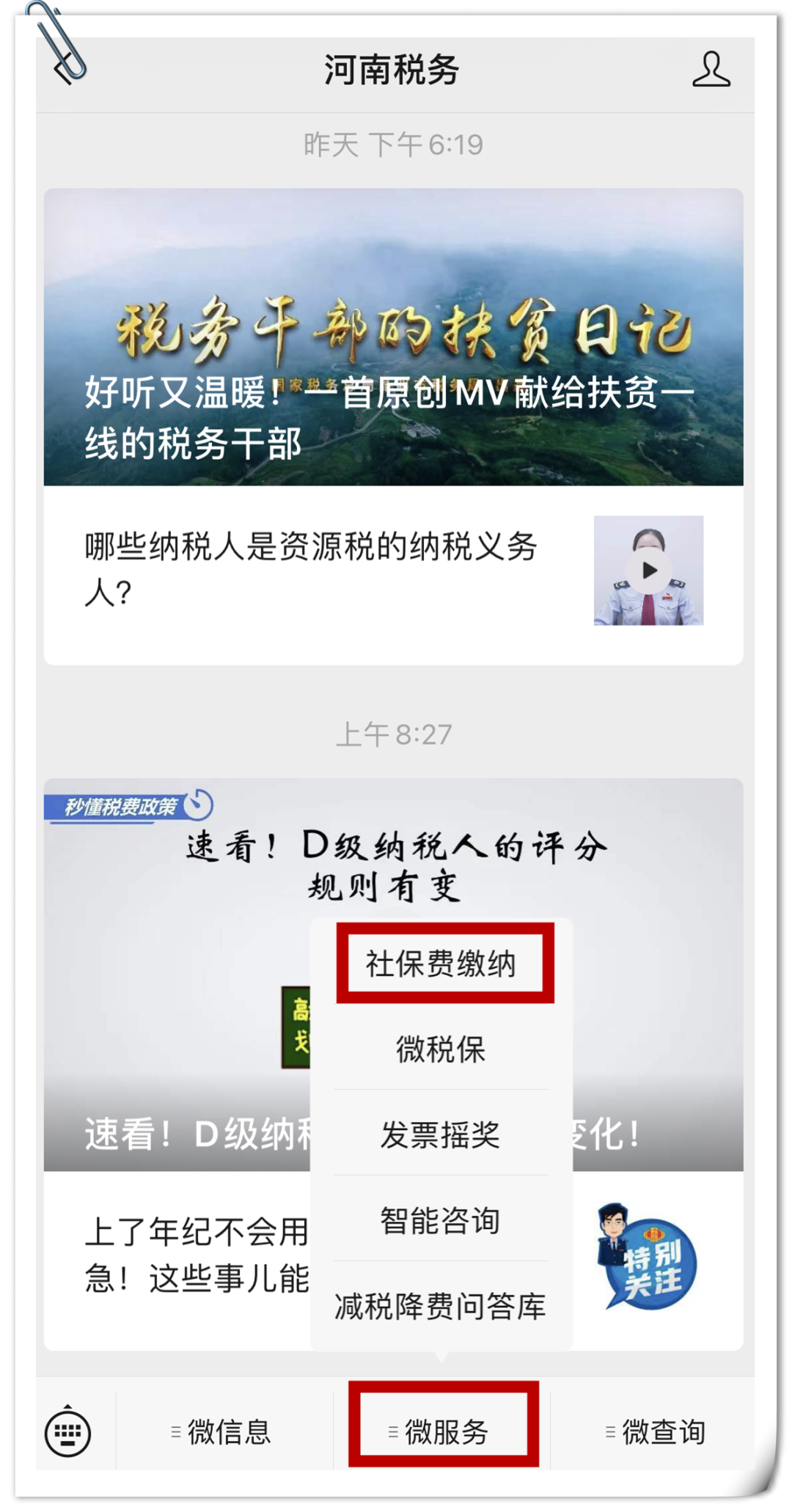792x1512 pixels.
Task: Open 减税降费问答库
Action: click(441, 1307)
